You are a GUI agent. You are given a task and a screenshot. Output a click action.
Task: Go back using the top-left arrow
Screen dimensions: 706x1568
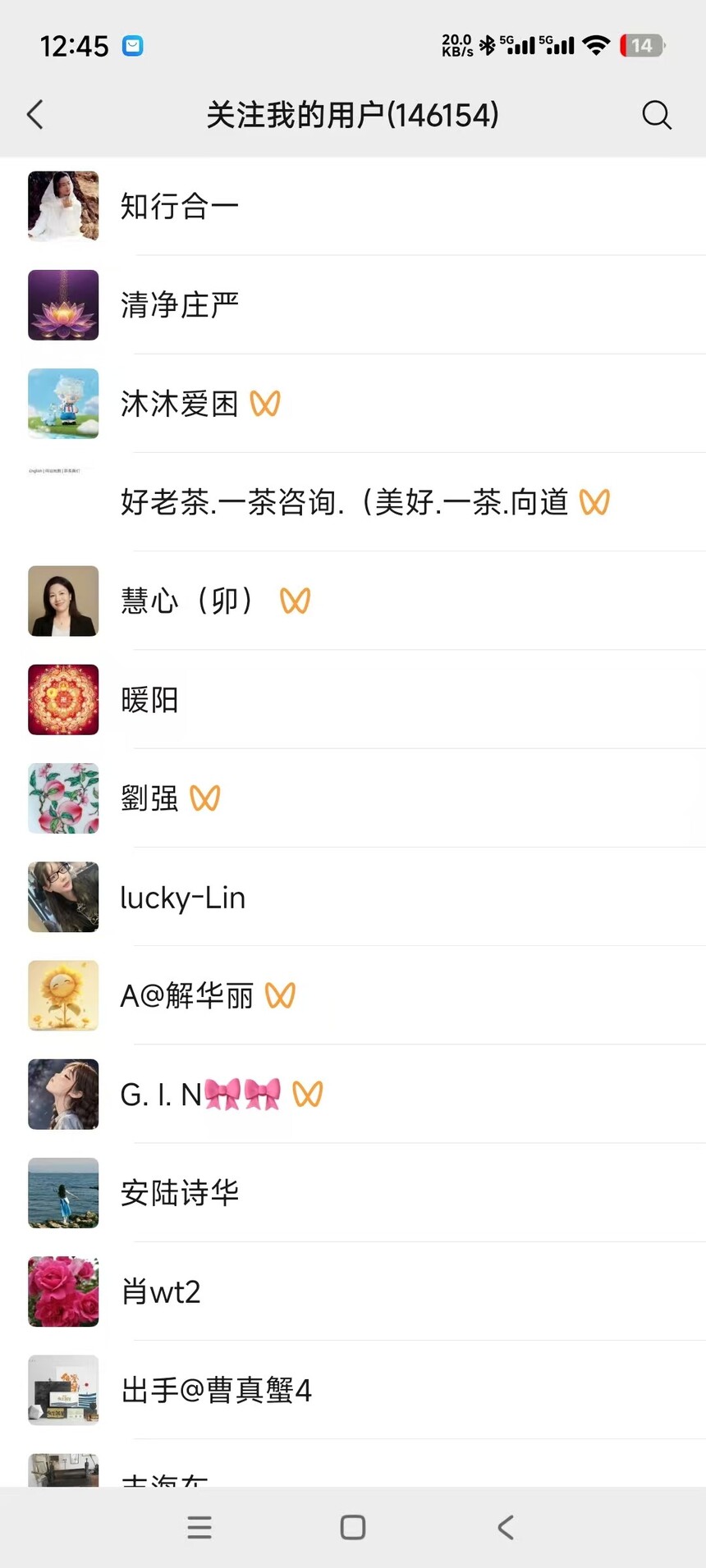34,115
